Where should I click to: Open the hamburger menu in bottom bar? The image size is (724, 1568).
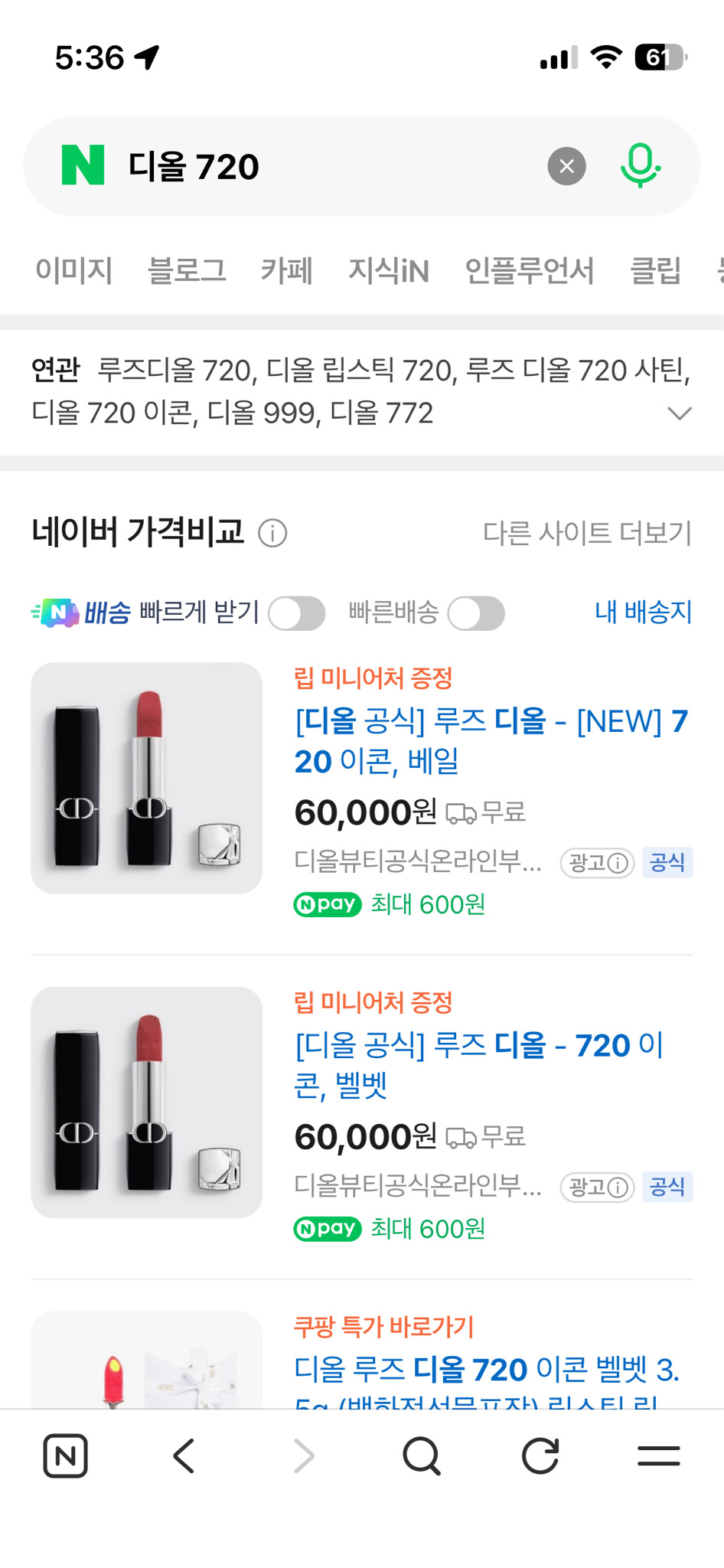pos(658,1455)
